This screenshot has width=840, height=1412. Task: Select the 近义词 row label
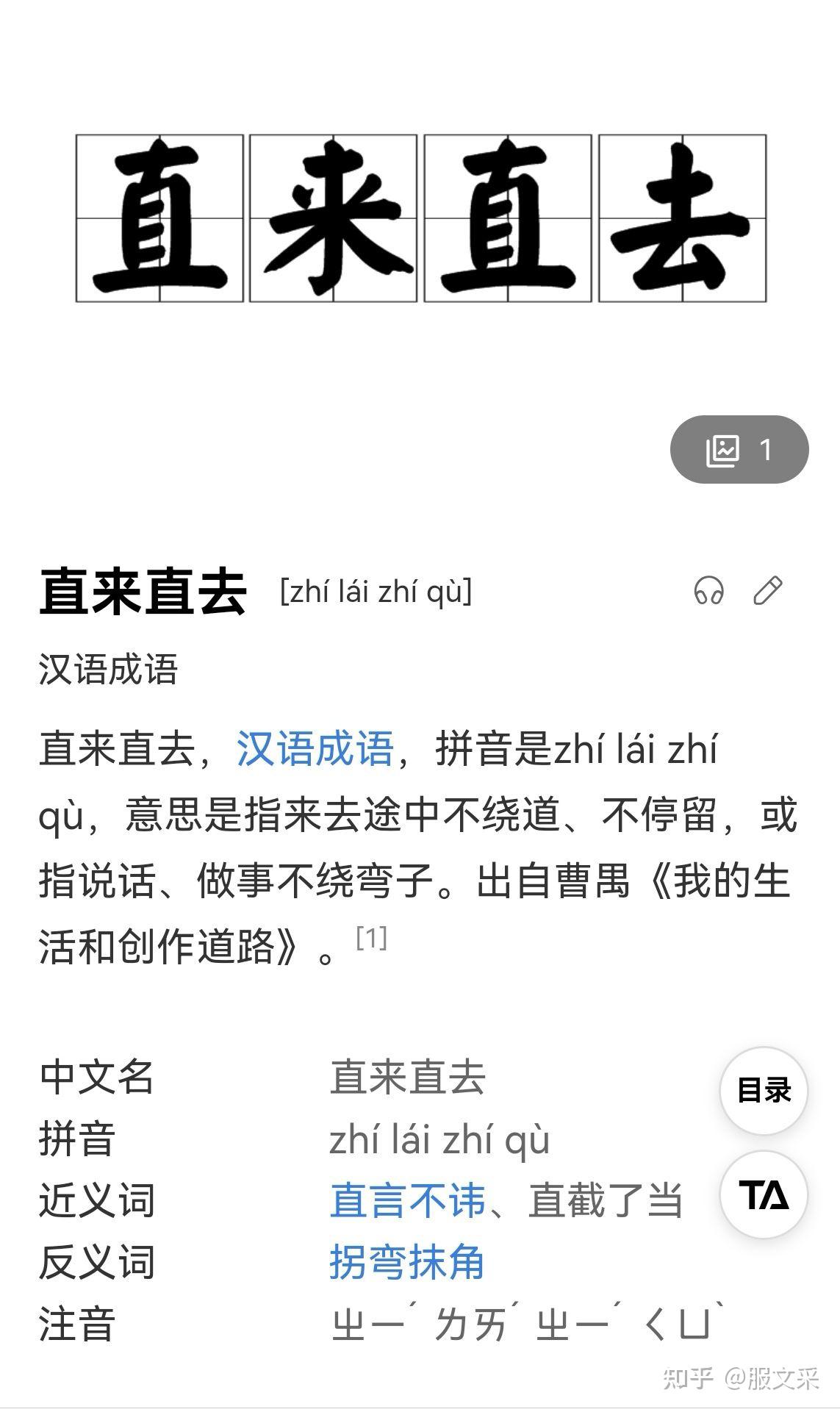[x=96, y=1201]
